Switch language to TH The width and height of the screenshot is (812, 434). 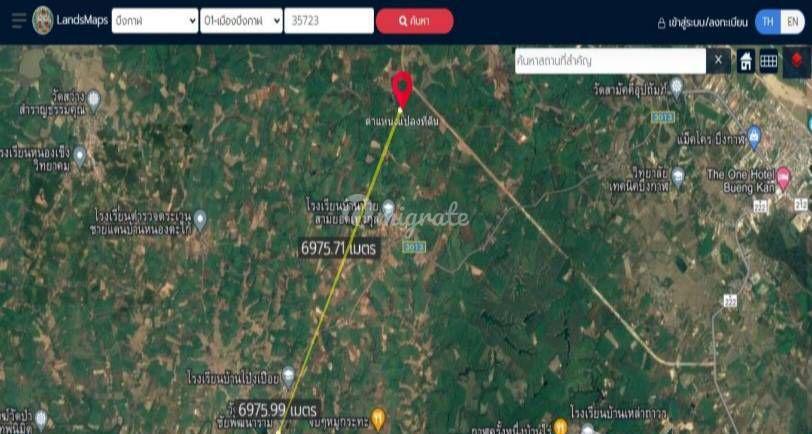click(768, 22)
